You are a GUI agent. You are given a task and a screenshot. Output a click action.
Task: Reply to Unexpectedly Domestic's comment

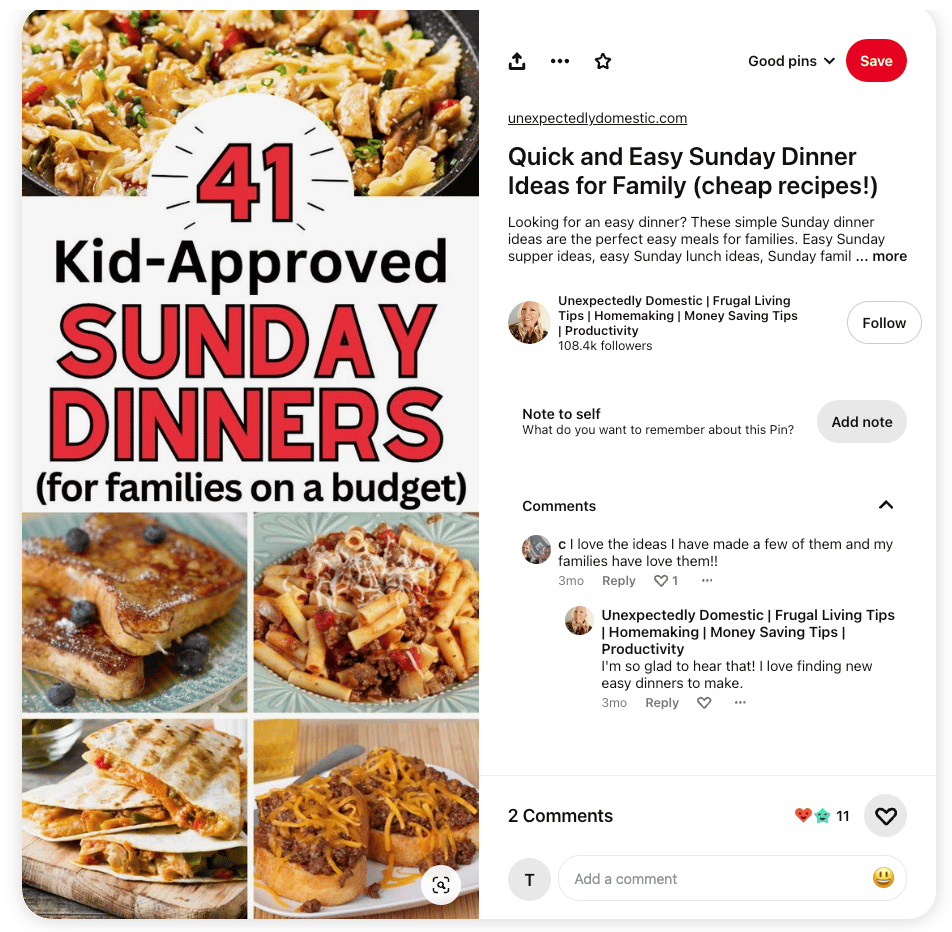pos(661,703)
